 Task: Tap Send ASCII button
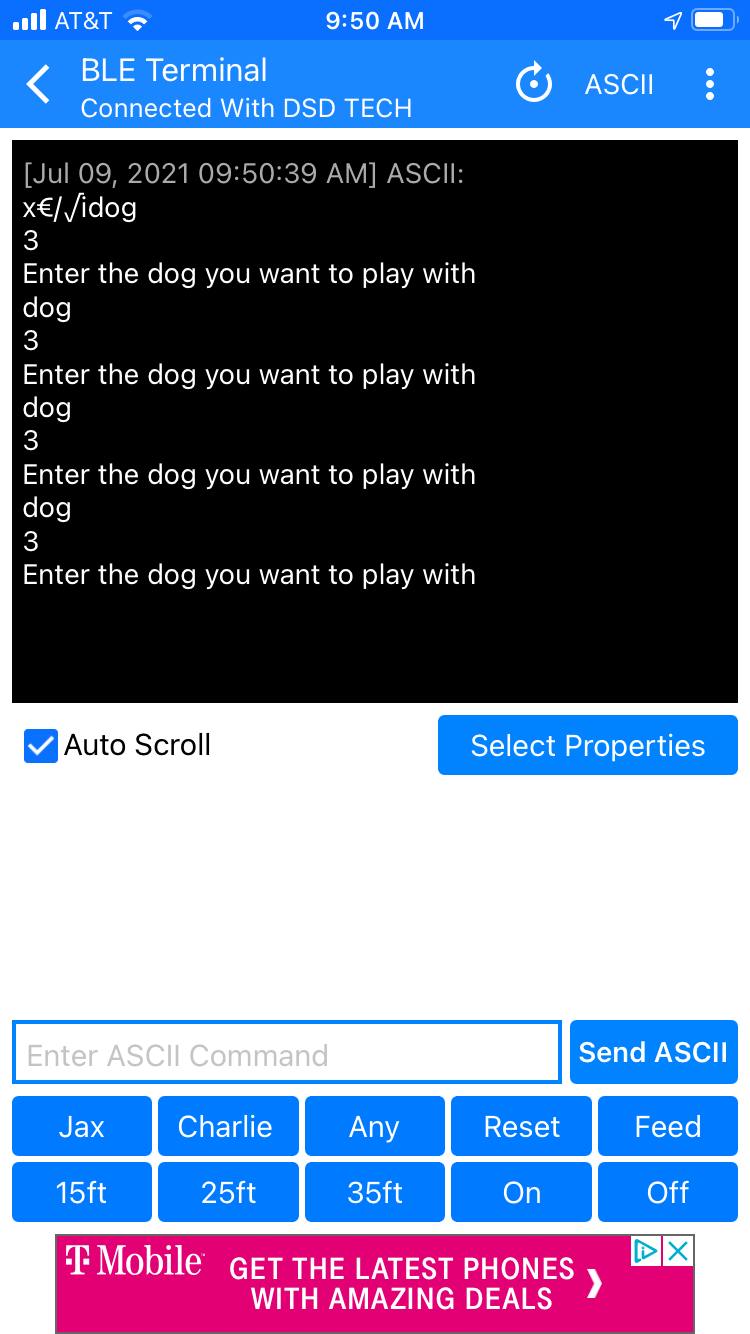653,1053
